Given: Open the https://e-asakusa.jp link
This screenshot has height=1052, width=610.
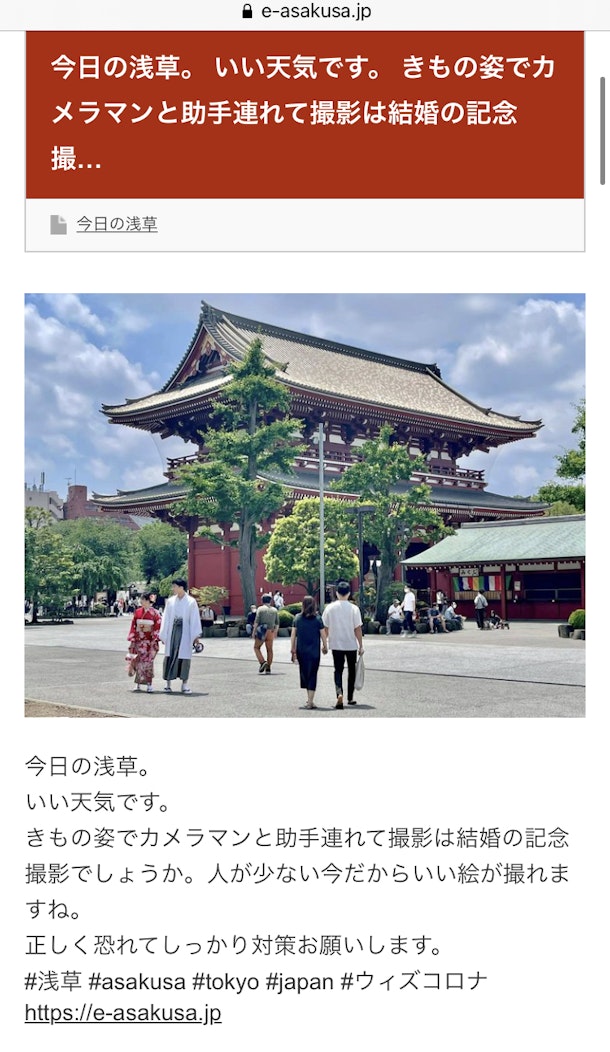Looking at the screenshot, I should coord(123,1013).
